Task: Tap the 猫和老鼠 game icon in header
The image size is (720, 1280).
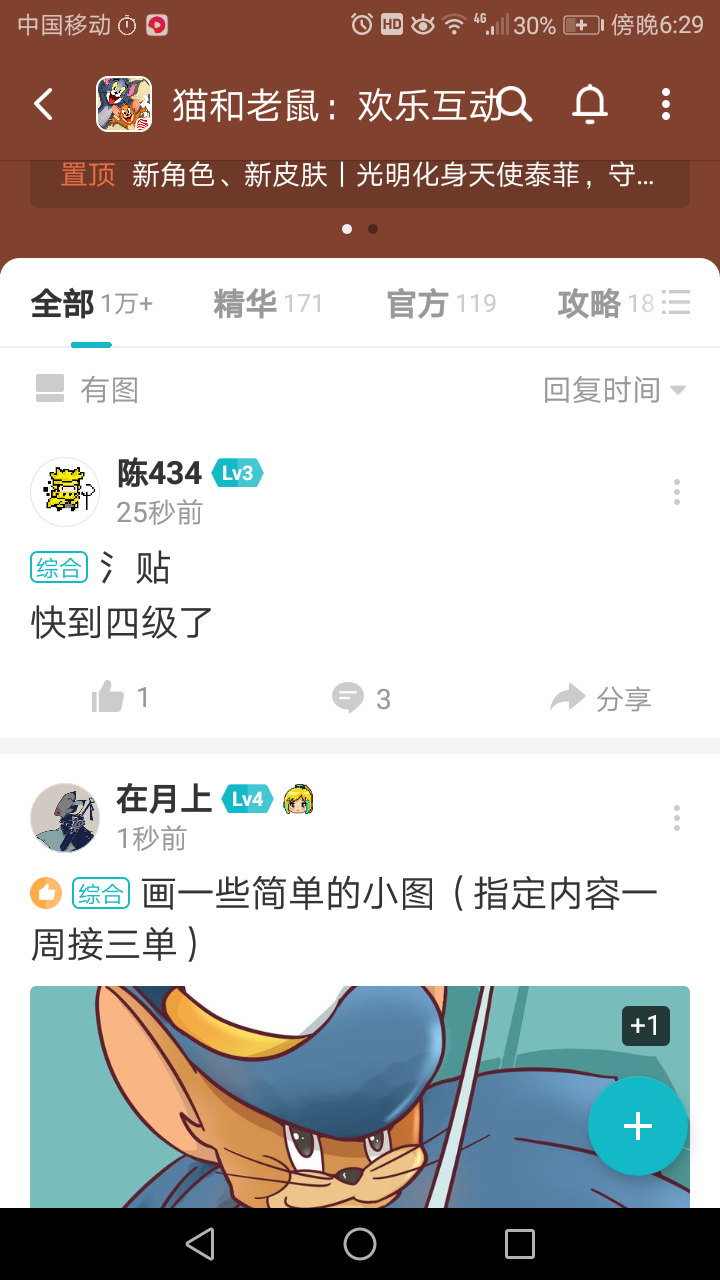Action: pos(123,103)
